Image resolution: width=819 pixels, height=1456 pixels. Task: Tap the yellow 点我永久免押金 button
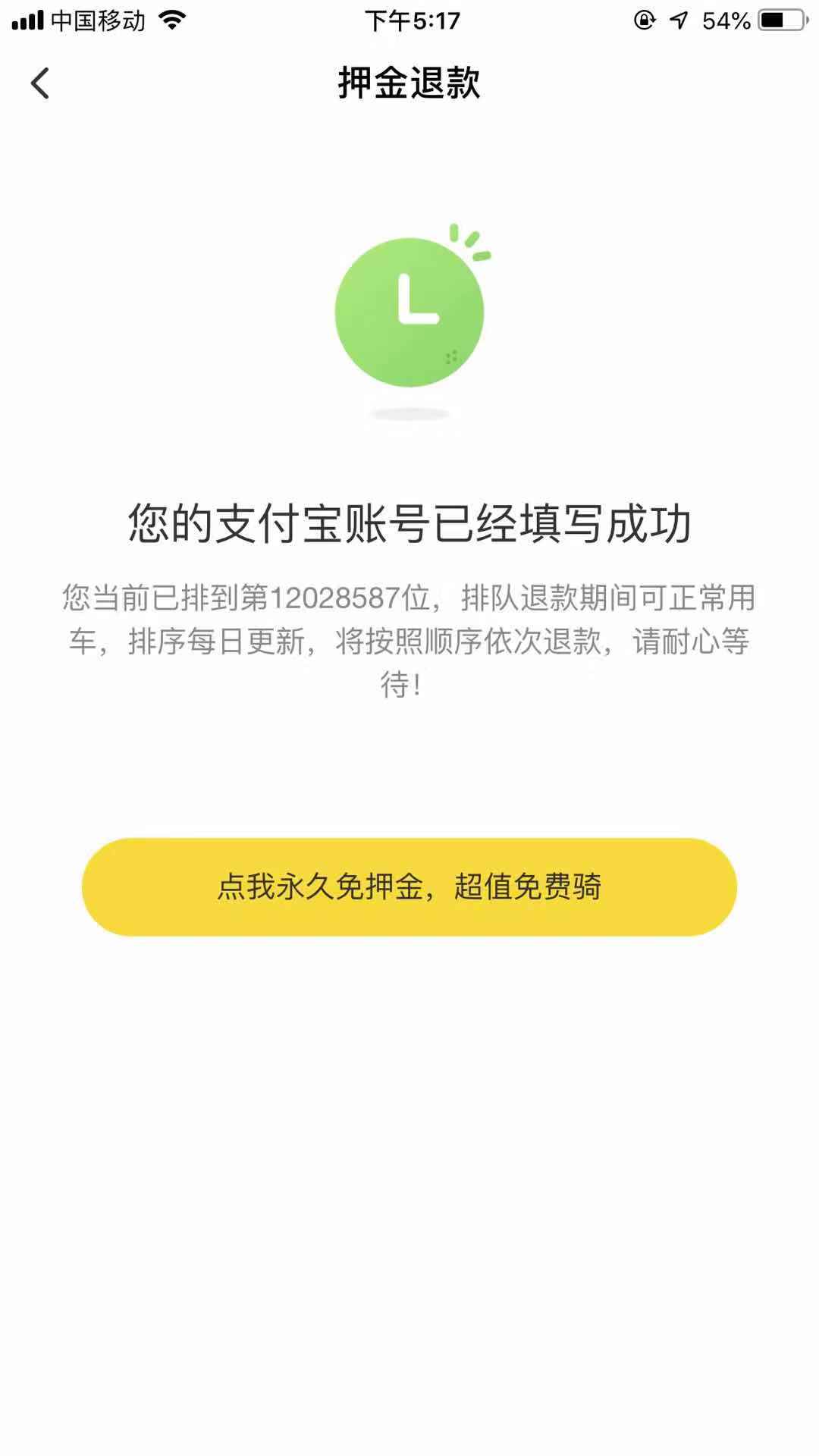pyautogui.click(x=409, y=886)
